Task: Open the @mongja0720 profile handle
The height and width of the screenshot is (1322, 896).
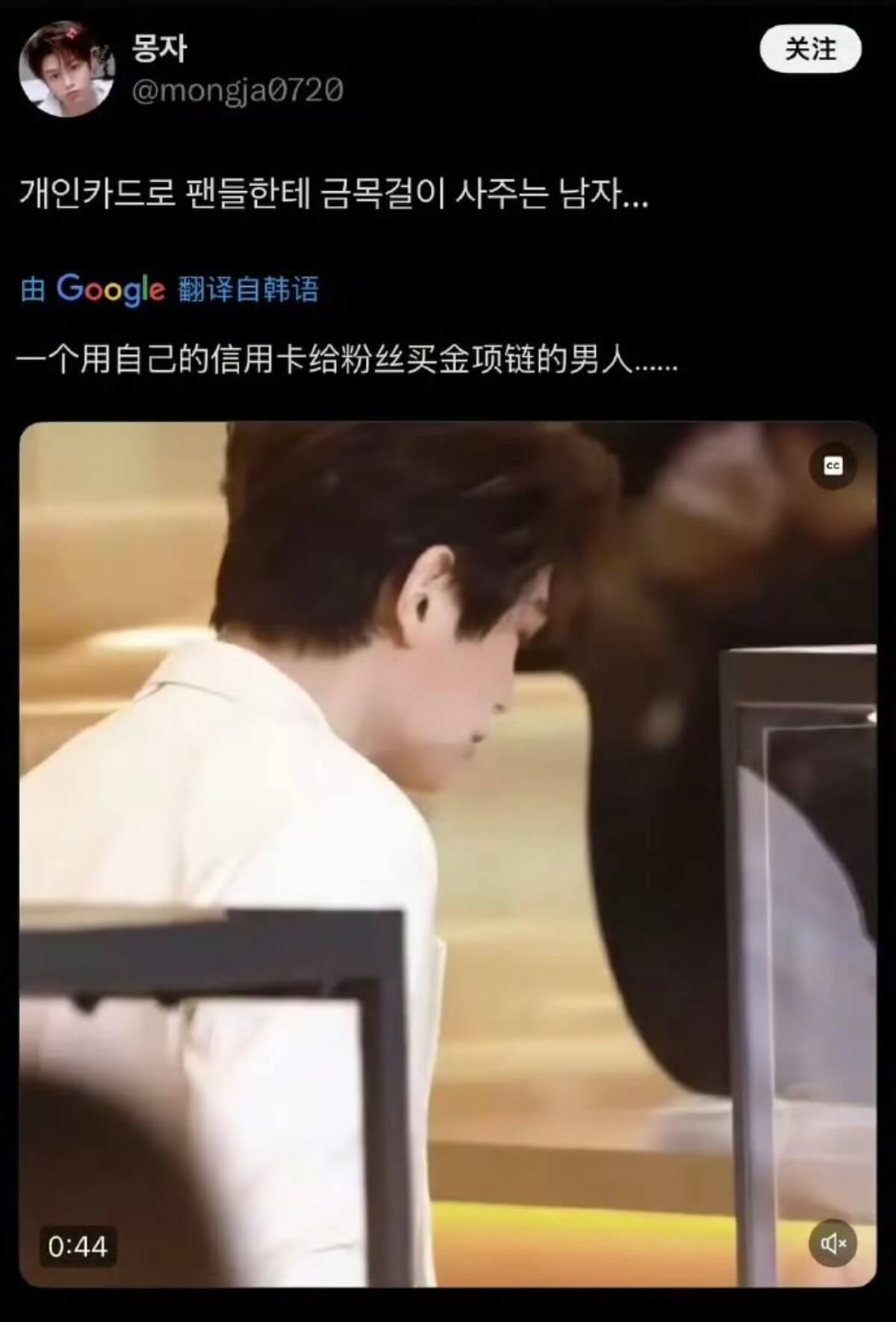Action: pos(237,90)
